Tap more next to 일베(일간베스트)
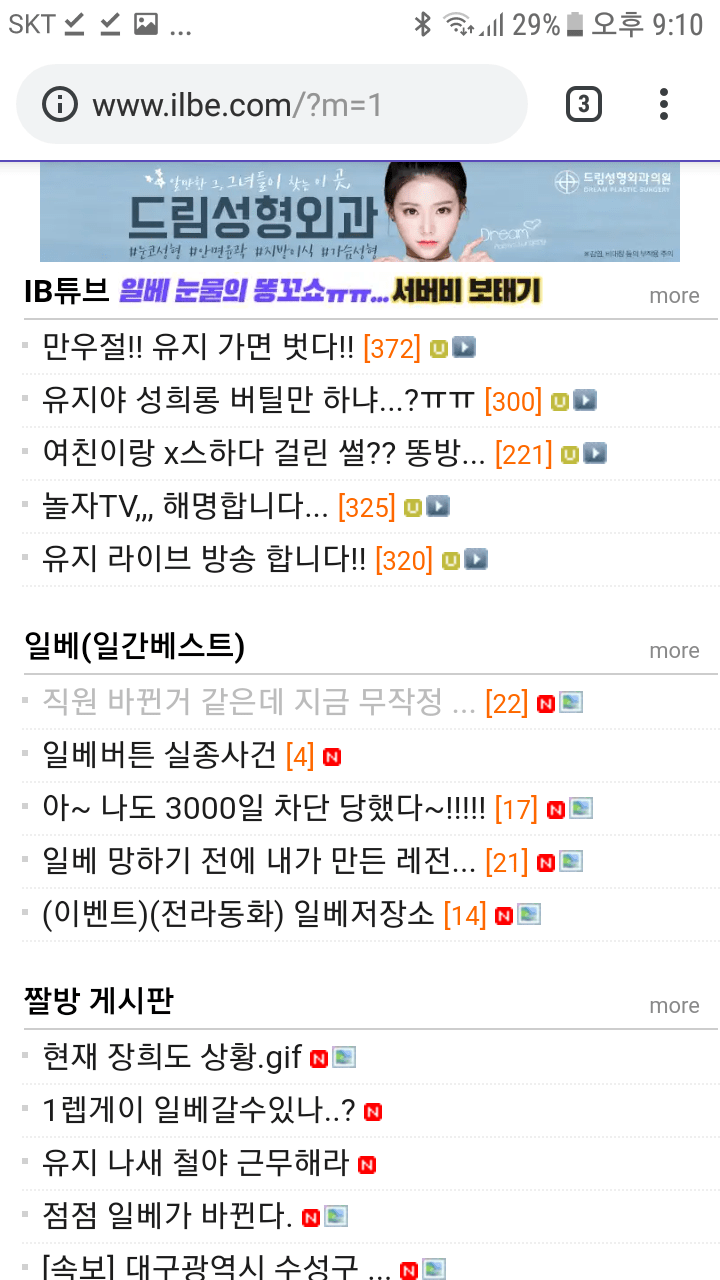The height and width of the screenshot is (1280, 720). [x=674, y=651]
